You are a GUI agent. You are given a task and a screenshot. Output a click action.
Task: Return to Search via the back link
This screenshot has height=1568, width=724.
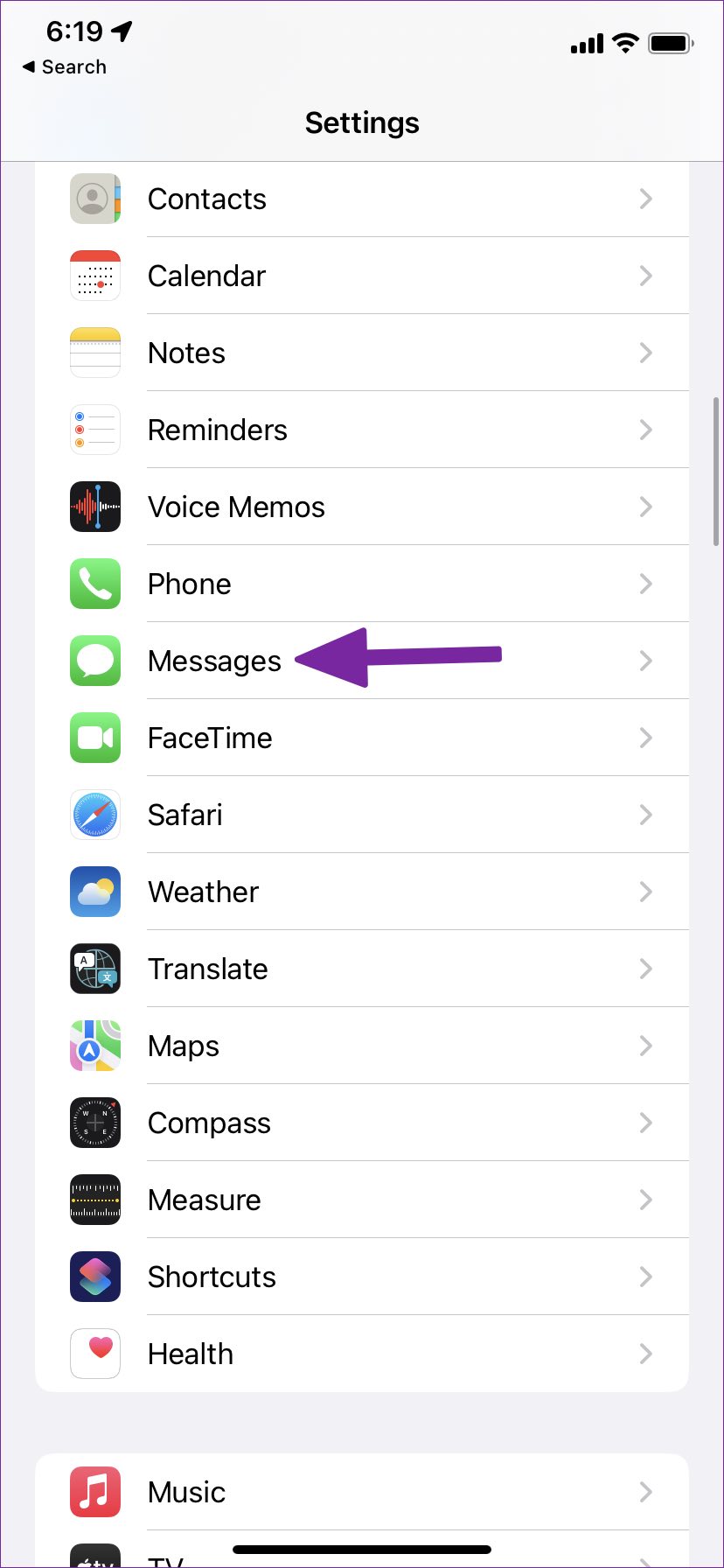click(65, 67)
